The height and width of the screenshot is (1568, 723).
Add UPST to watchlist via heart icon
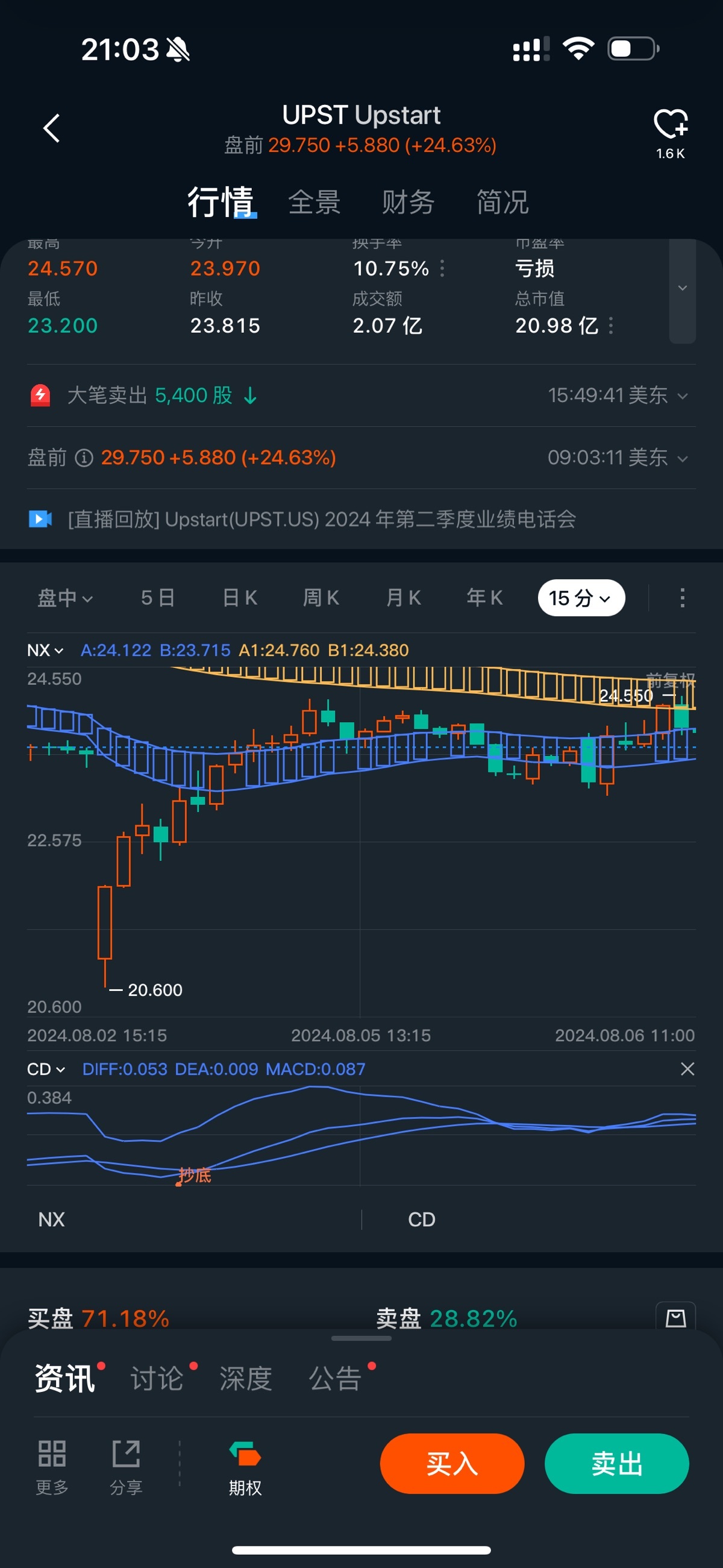(x=670, y=125)
